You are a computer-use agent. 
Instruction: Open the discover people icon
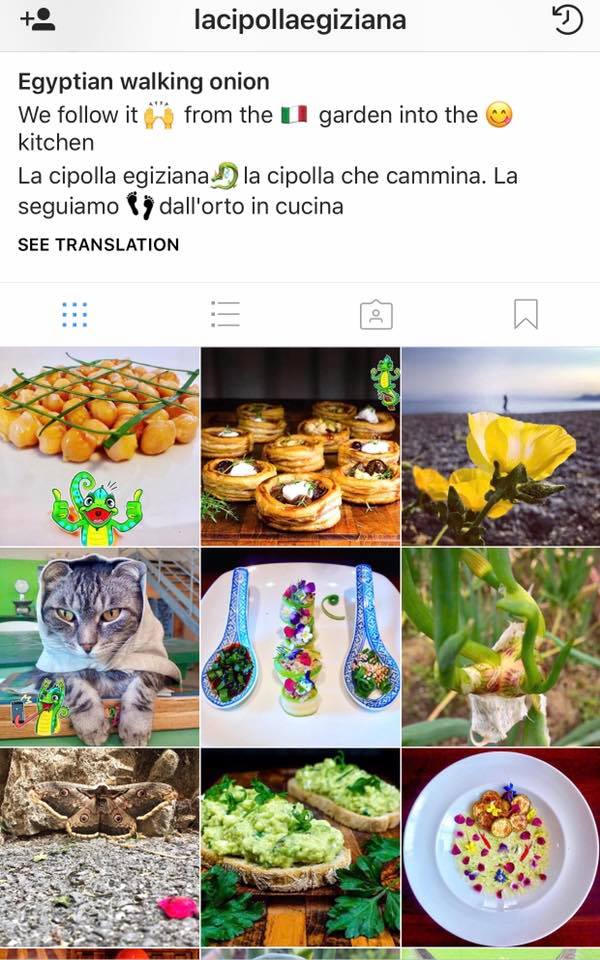[x=37, y=20]
